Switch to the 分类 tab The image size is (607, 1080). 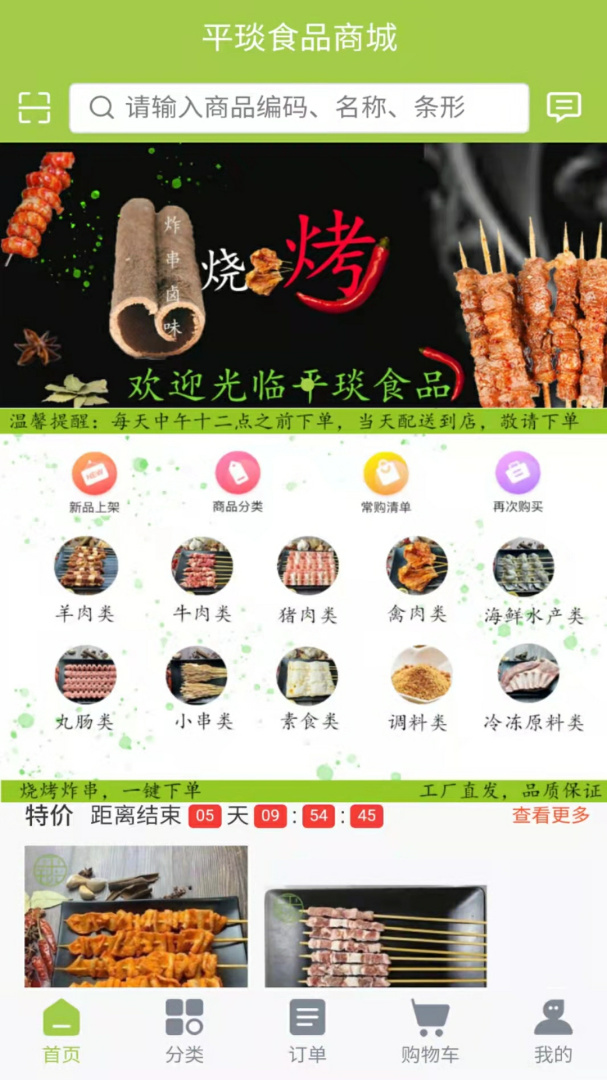(184, 1032)
